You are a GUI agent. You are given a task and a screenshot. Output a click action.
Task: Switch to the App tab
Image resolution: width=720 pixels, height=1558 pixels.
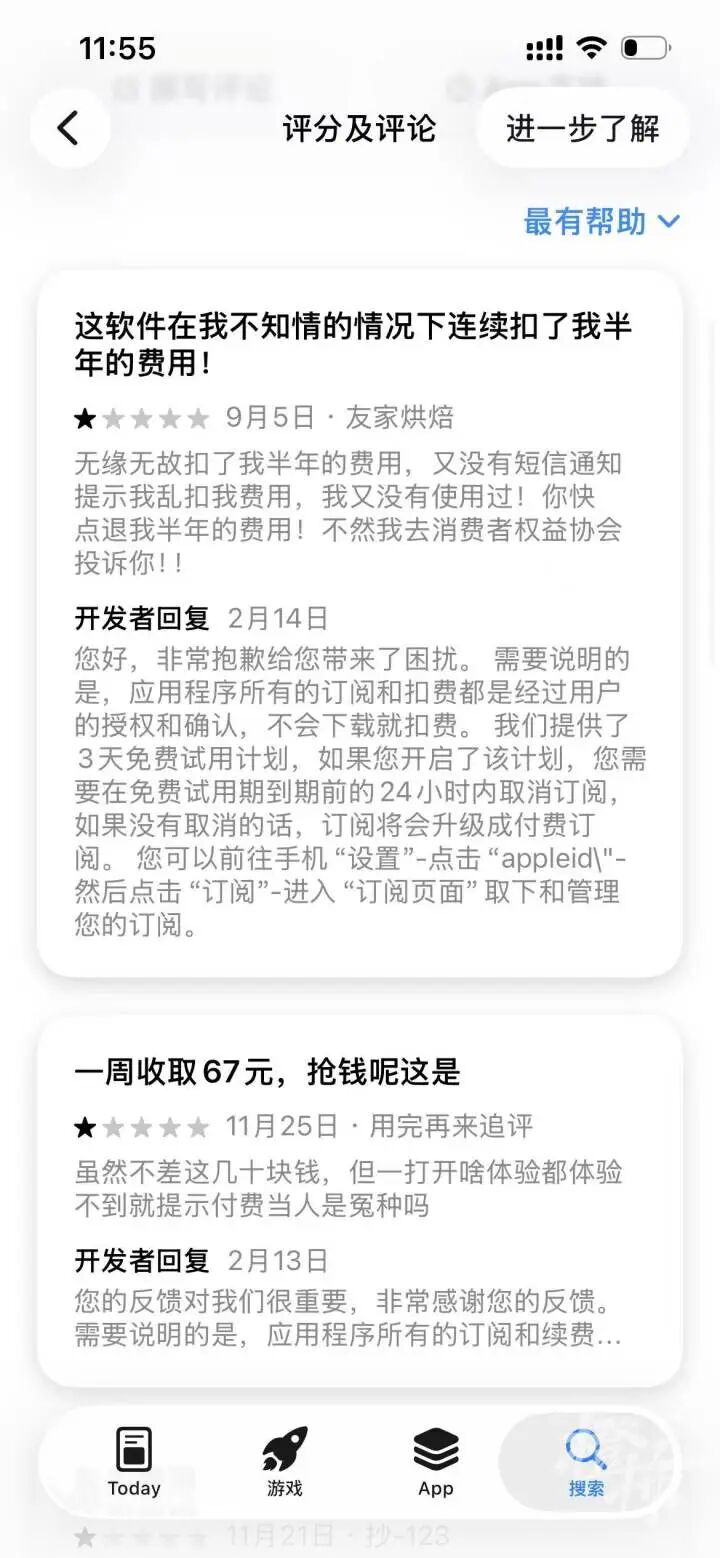[x=436, y=1461]
